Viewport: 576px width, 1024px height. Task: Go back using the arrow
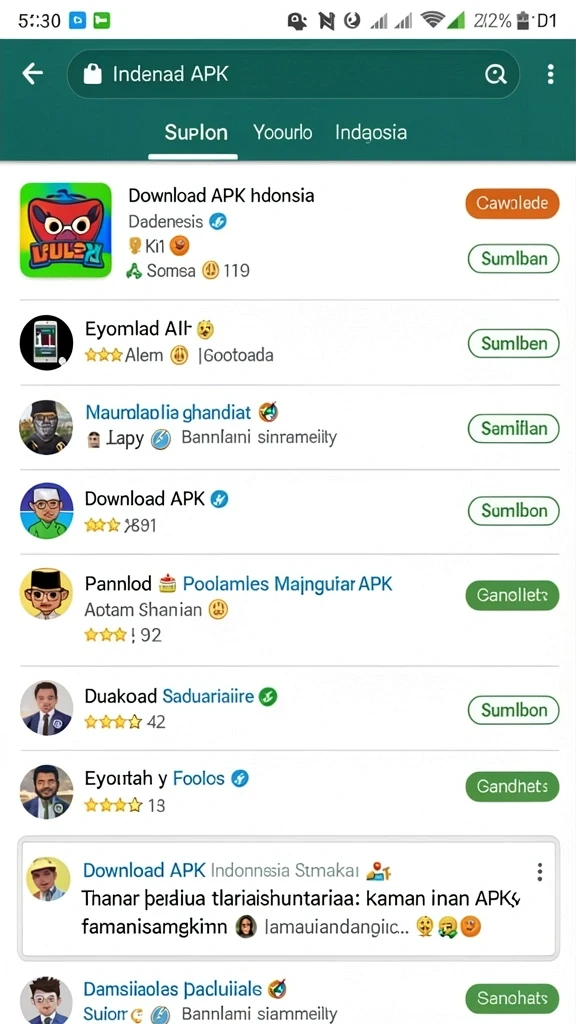pyautogui.click(x=33, y=74)
